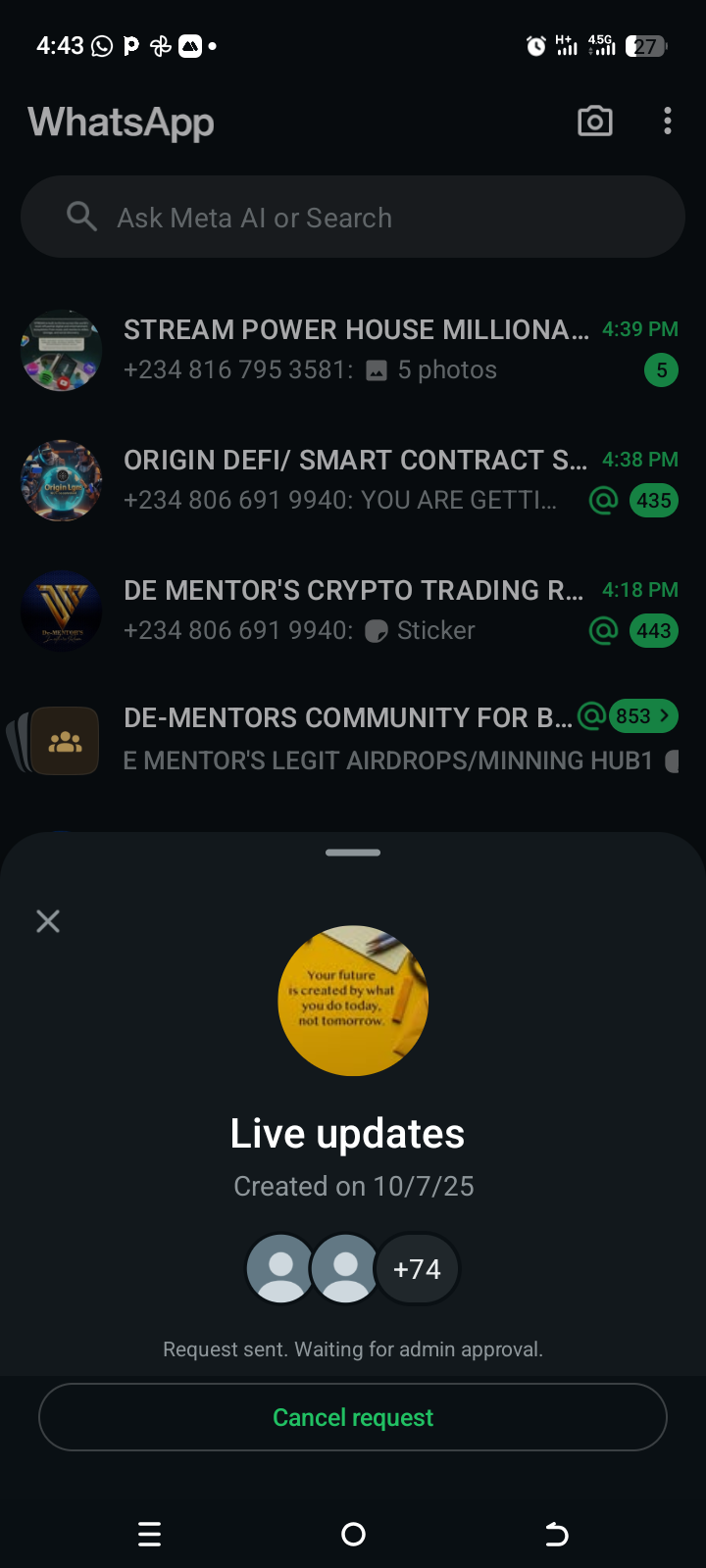Go back using the system back button
Screen dimensions: 706x1568
(556, 1534)
